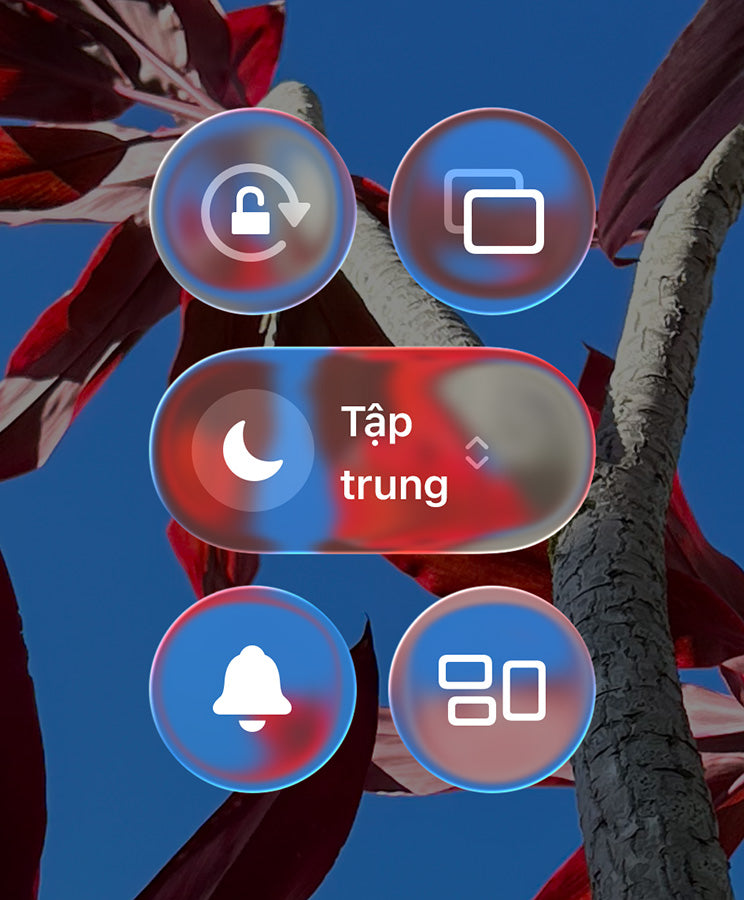Toggle the moon Focus icon
The image size is (744, 900).
click(x=253, y=450)
